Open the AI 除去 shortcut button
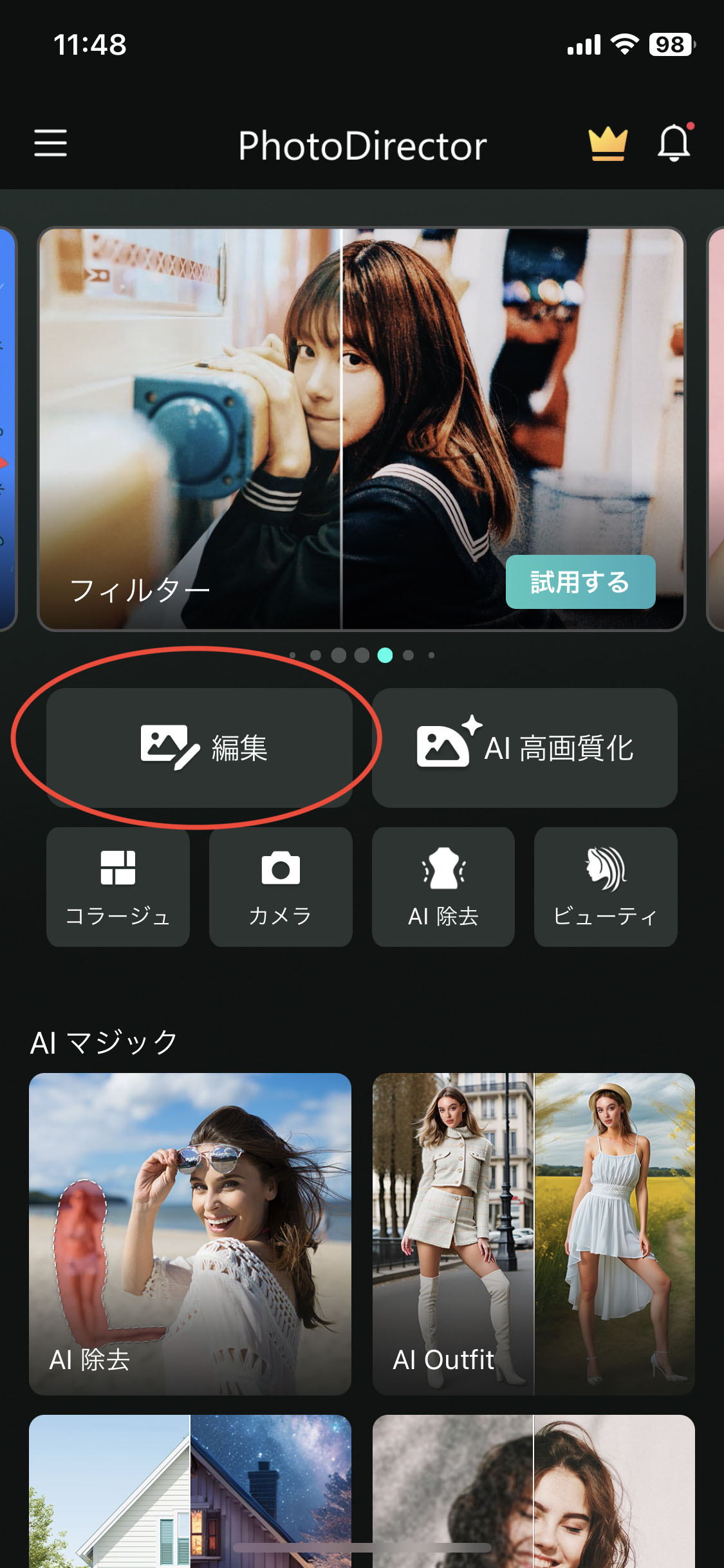Image resolution: width=724 pixels, height=1568 pixels. coord(443,886)
